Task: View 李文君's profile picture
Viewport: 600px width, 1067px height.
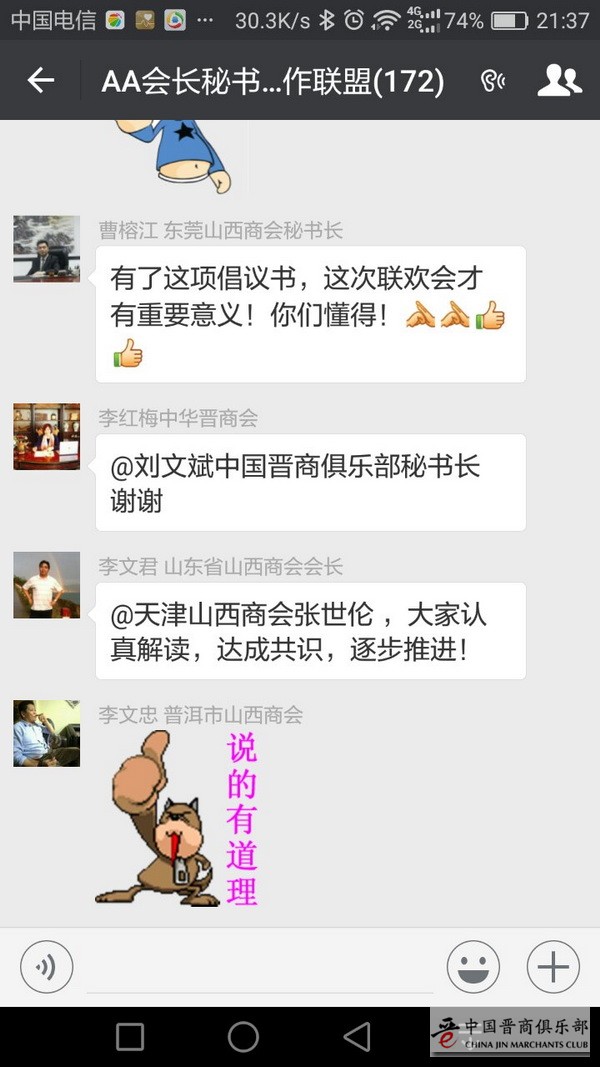Action: pos(46,584)
